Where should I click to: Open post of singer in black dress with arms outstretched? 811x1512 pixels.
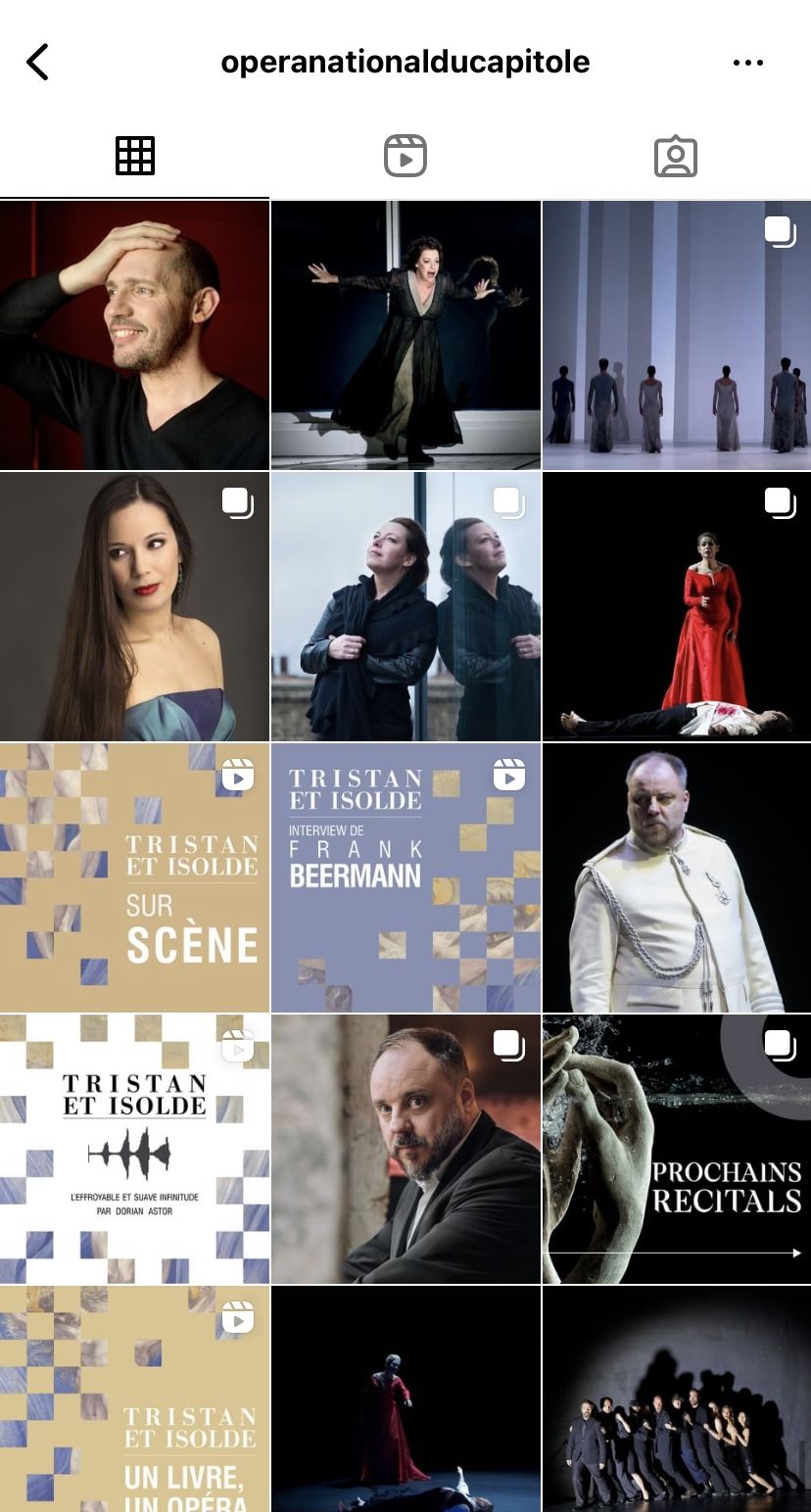coord(405,335)
